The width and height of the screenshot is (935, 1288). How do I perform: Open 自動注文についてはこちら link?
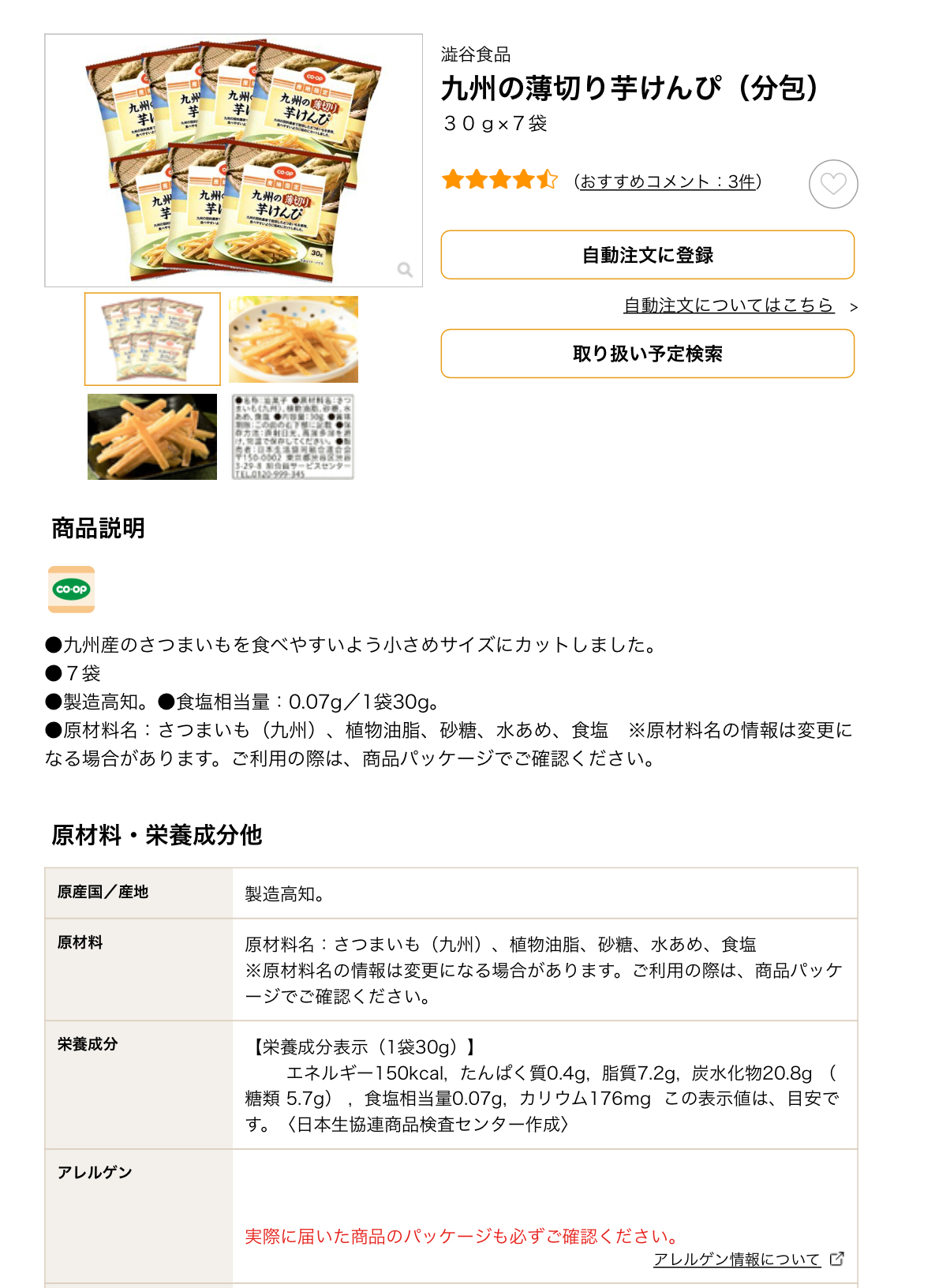click(728, 305)
